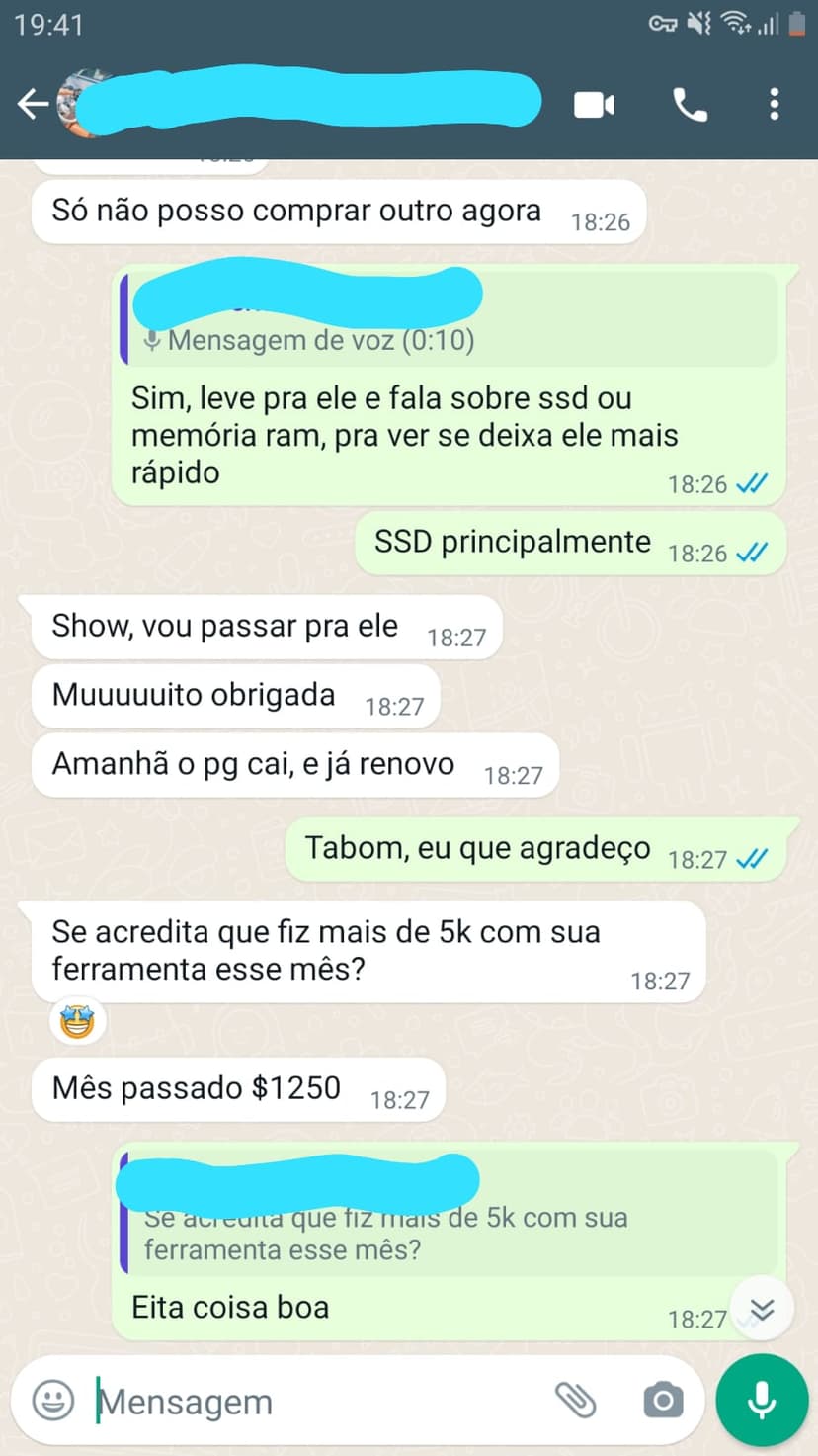The width and height of the screenshot is (818, 1456).
Task: Start a video call with the contact
Action: [x=594, y=103]
